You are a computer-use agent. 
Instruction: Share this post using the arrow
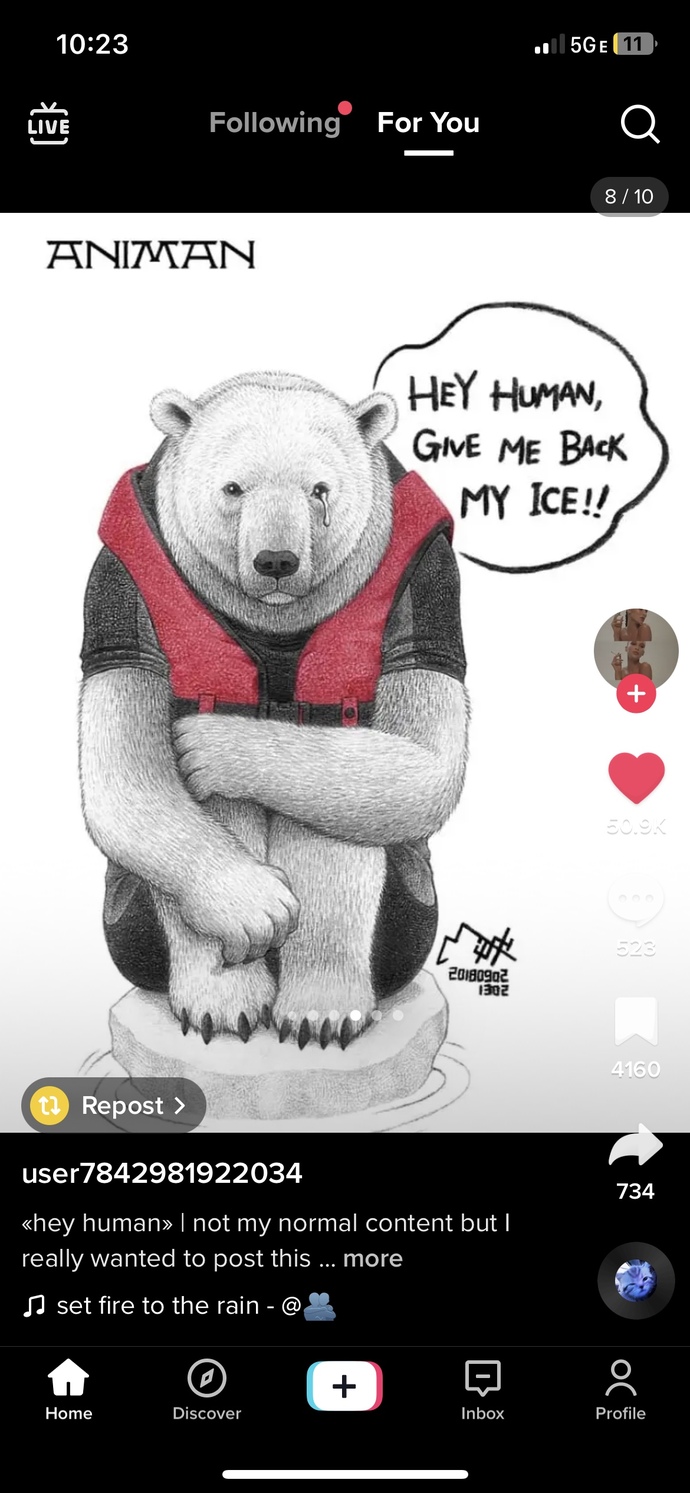click(x=636, y=1145)
